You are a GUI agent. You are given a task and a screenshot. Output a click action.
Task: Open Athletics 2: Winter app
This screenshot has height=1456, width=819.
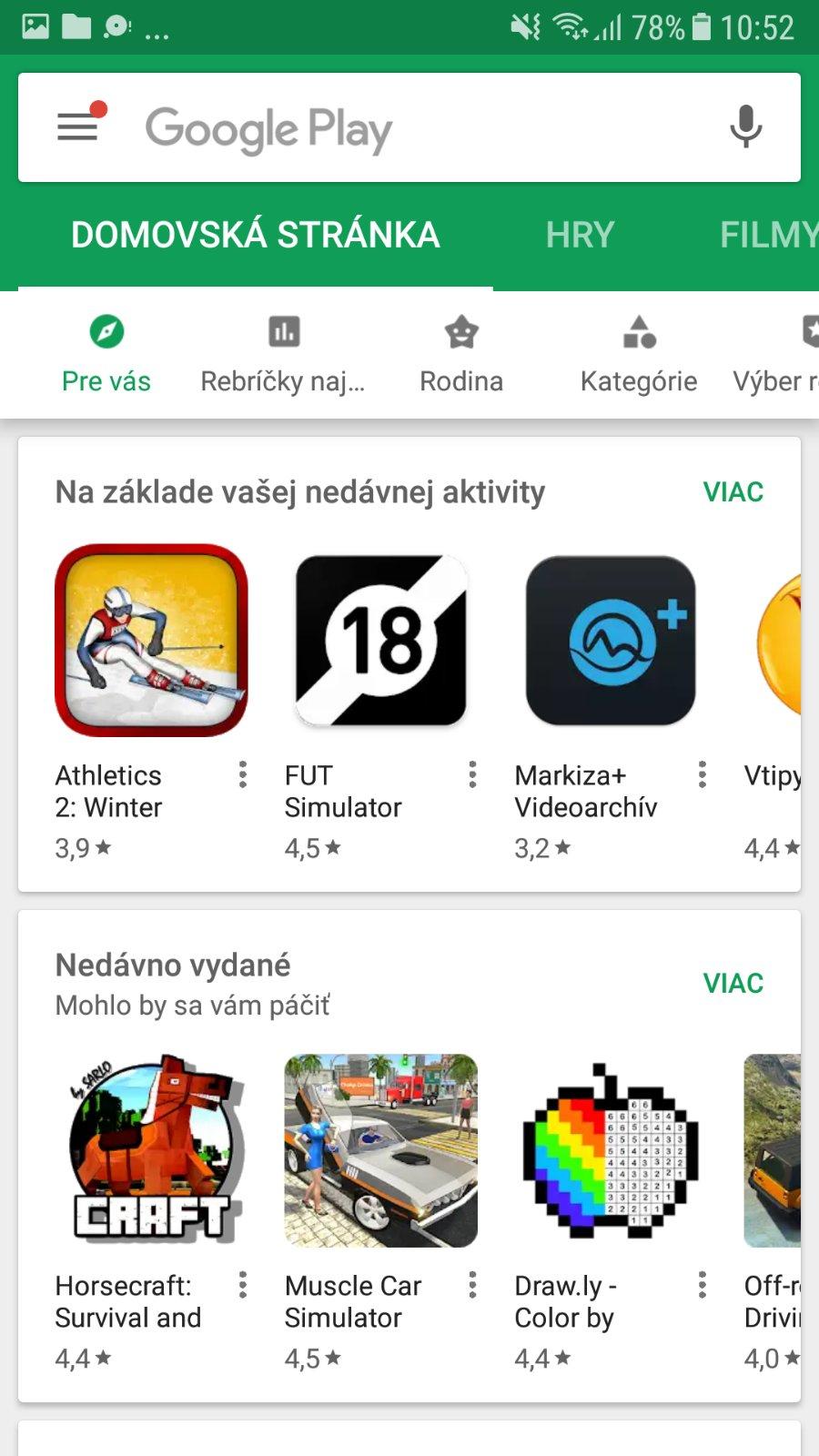(x=151, y=641)
